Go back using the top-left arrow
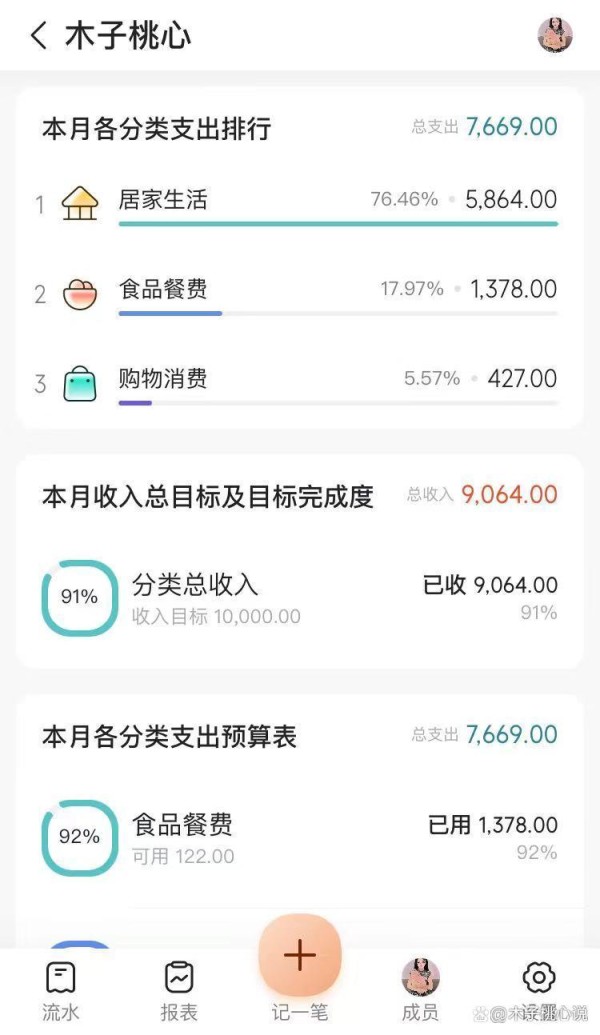 [x=38, y=36]
